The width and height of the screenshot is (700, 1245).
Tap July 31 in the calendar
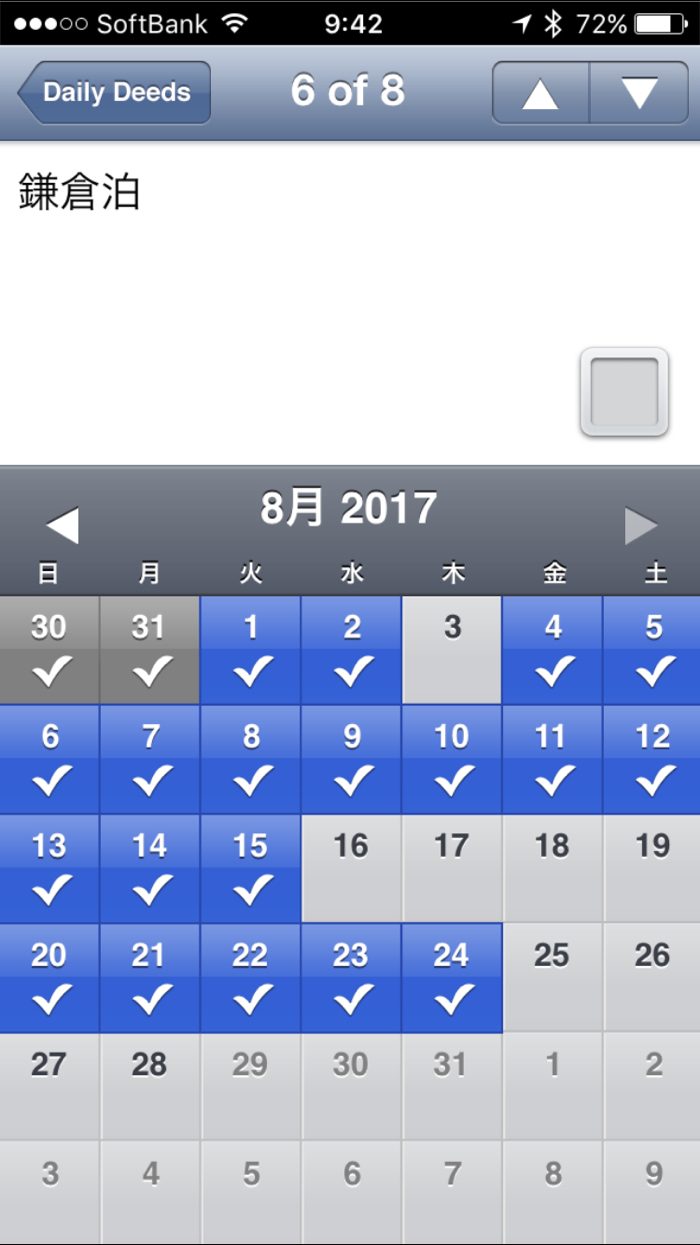click(x=149, y=650)
